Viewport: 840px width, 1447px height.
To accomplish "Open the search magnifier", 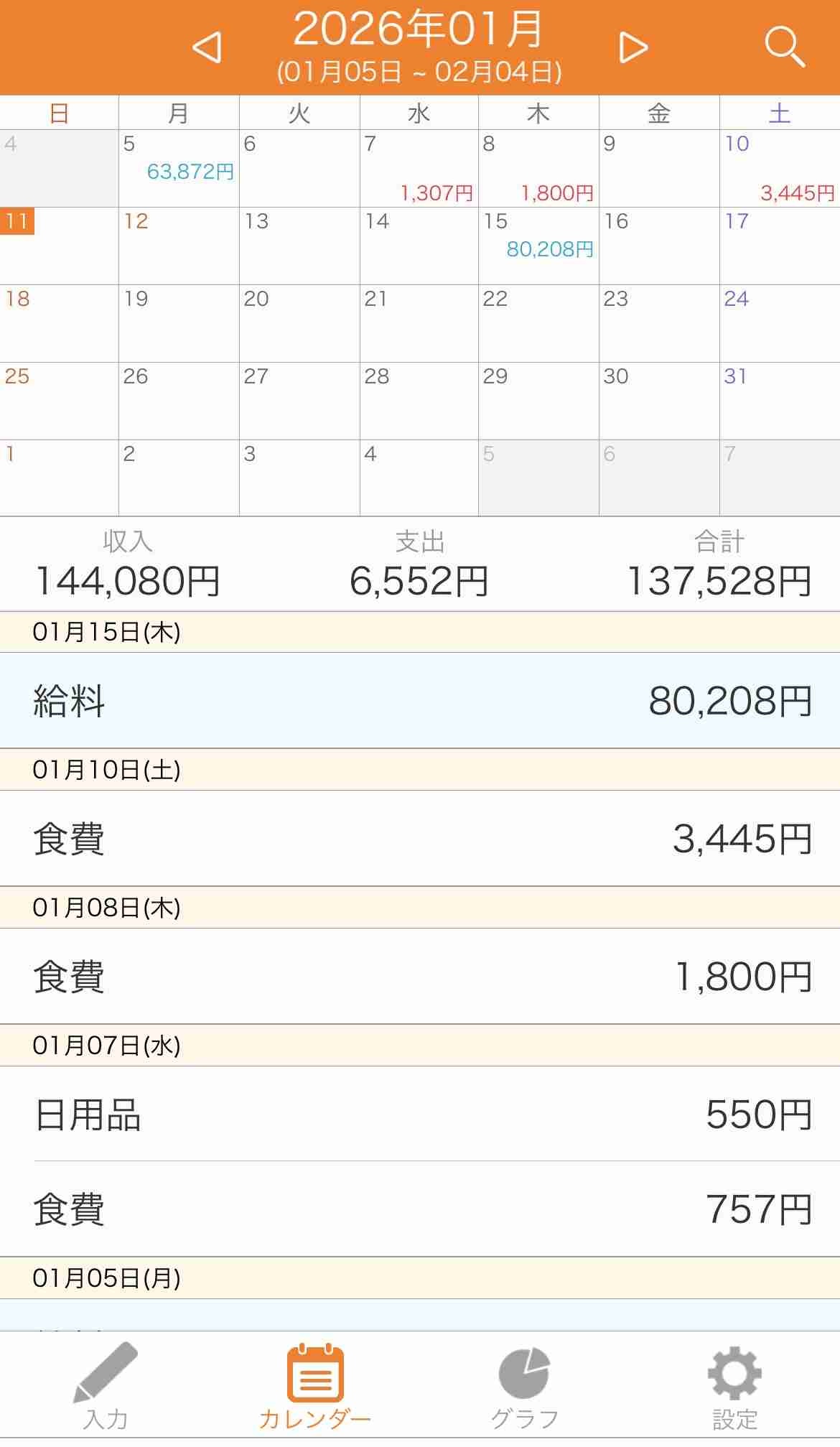I will click(784, 47).
